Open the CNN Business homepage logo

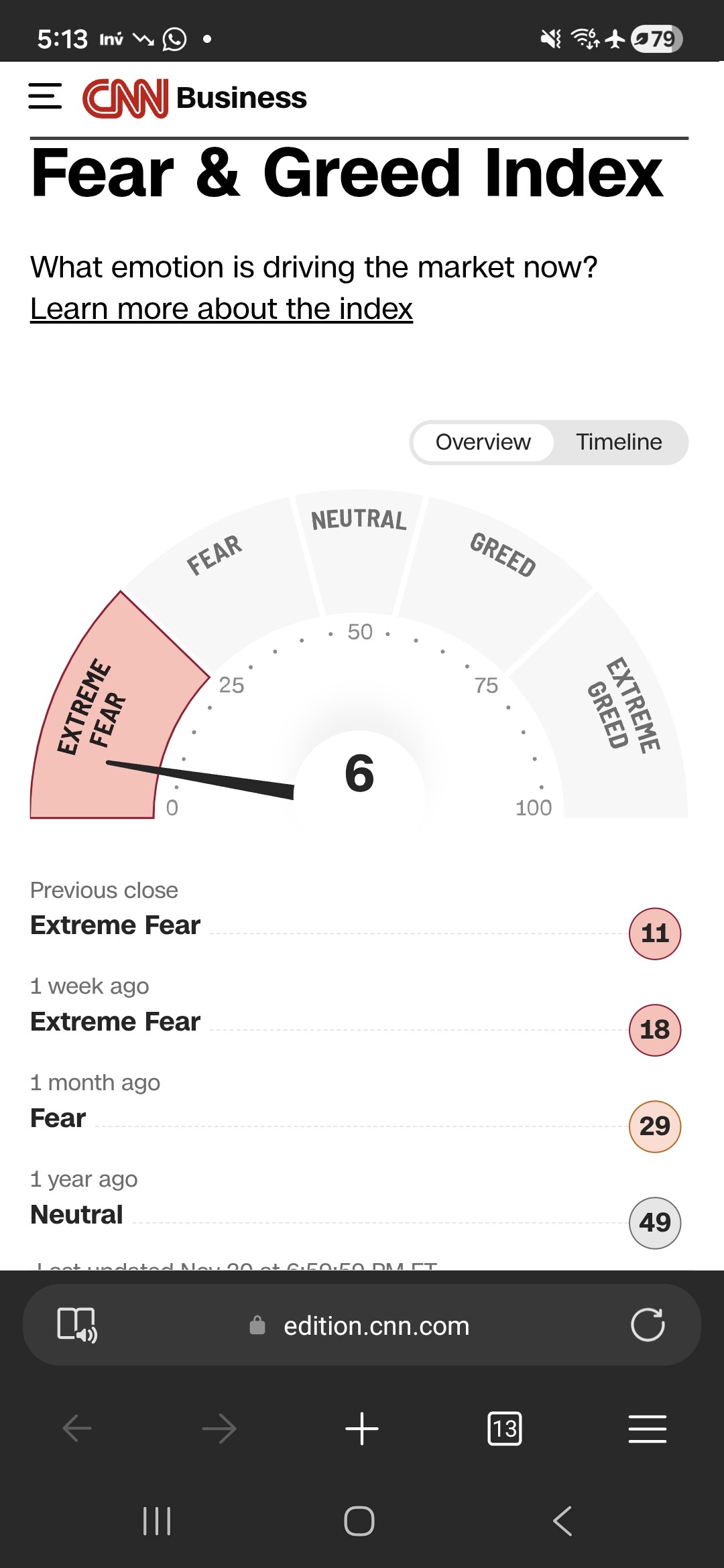click(x=194, y=98)
